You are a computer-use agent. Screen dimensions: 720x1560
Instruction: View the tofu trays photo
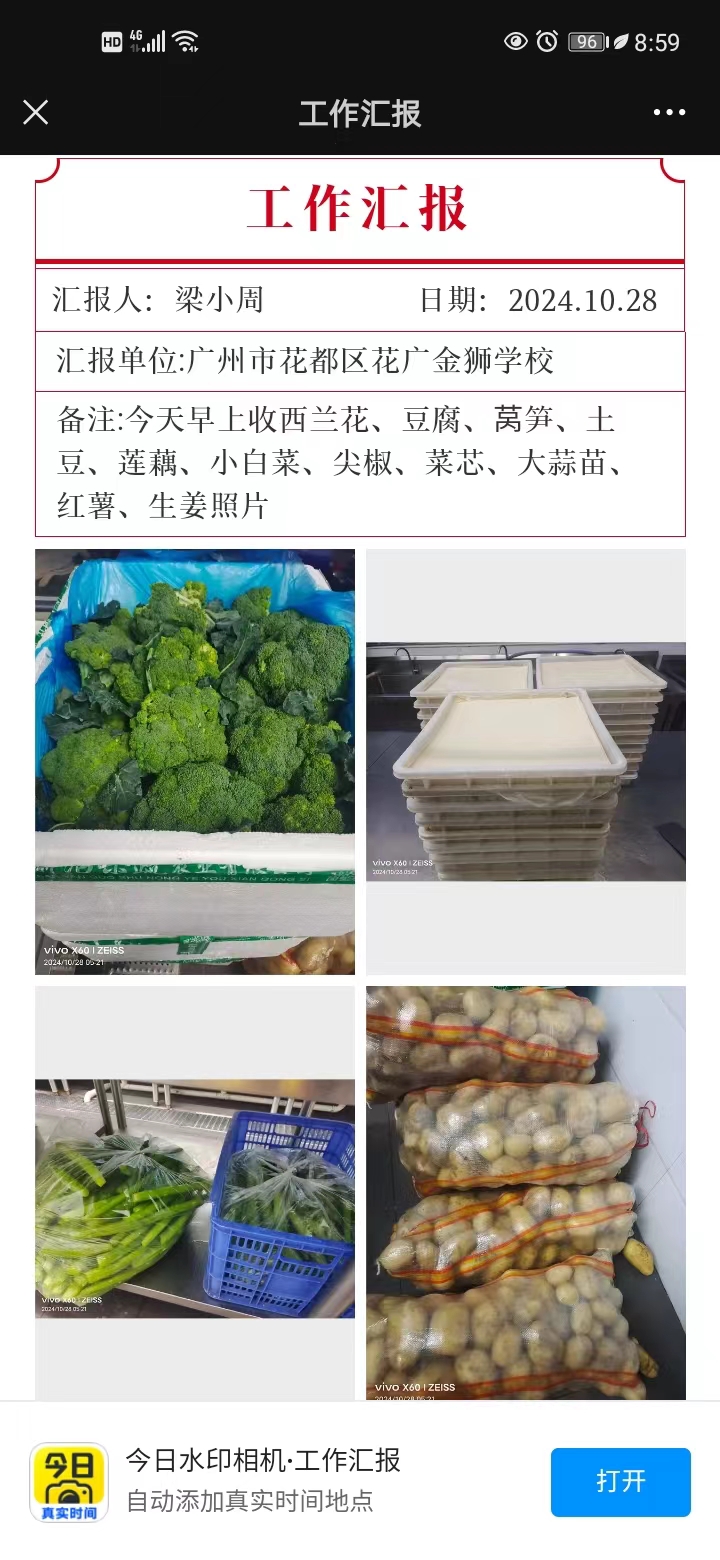click(525, 761)
